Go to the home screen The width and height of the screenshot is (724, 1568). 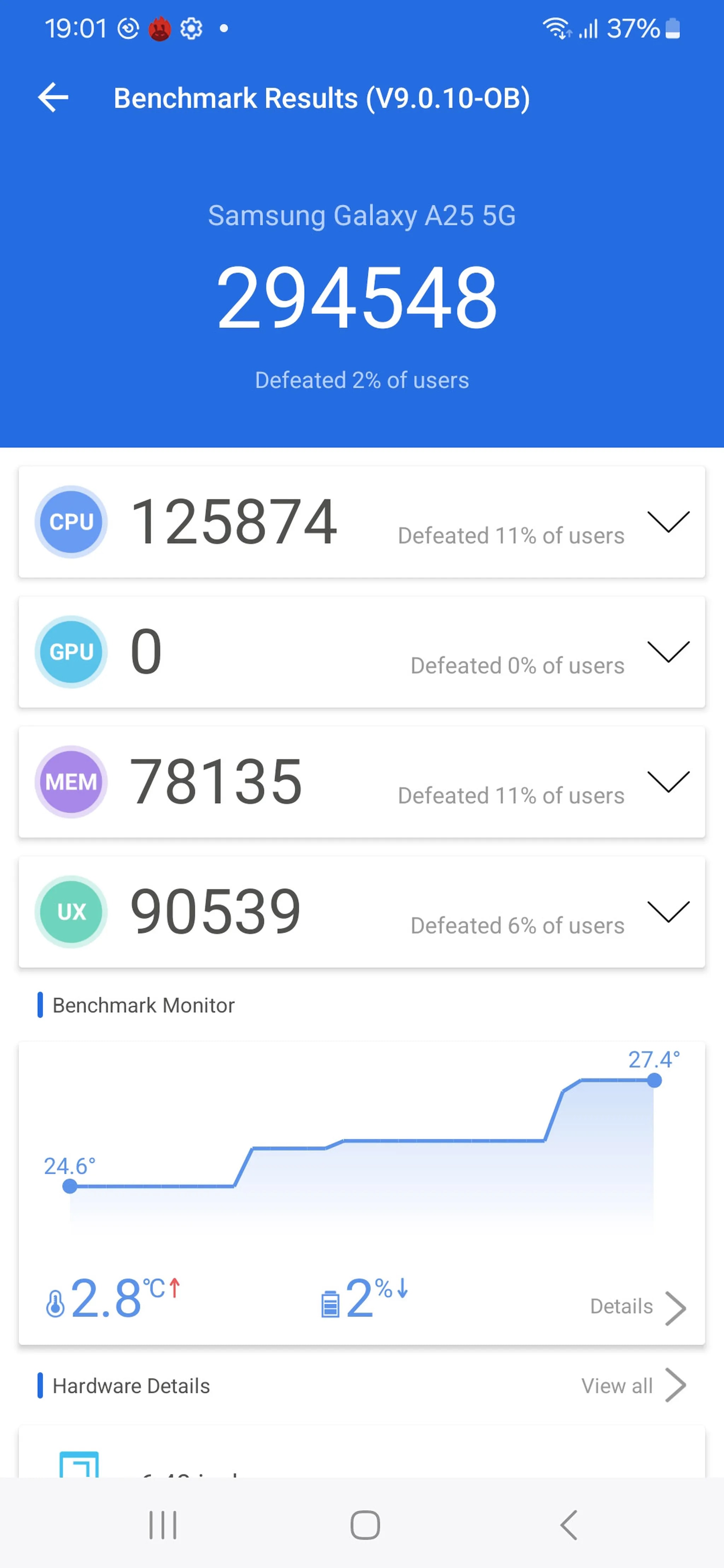pos(365,1525)
